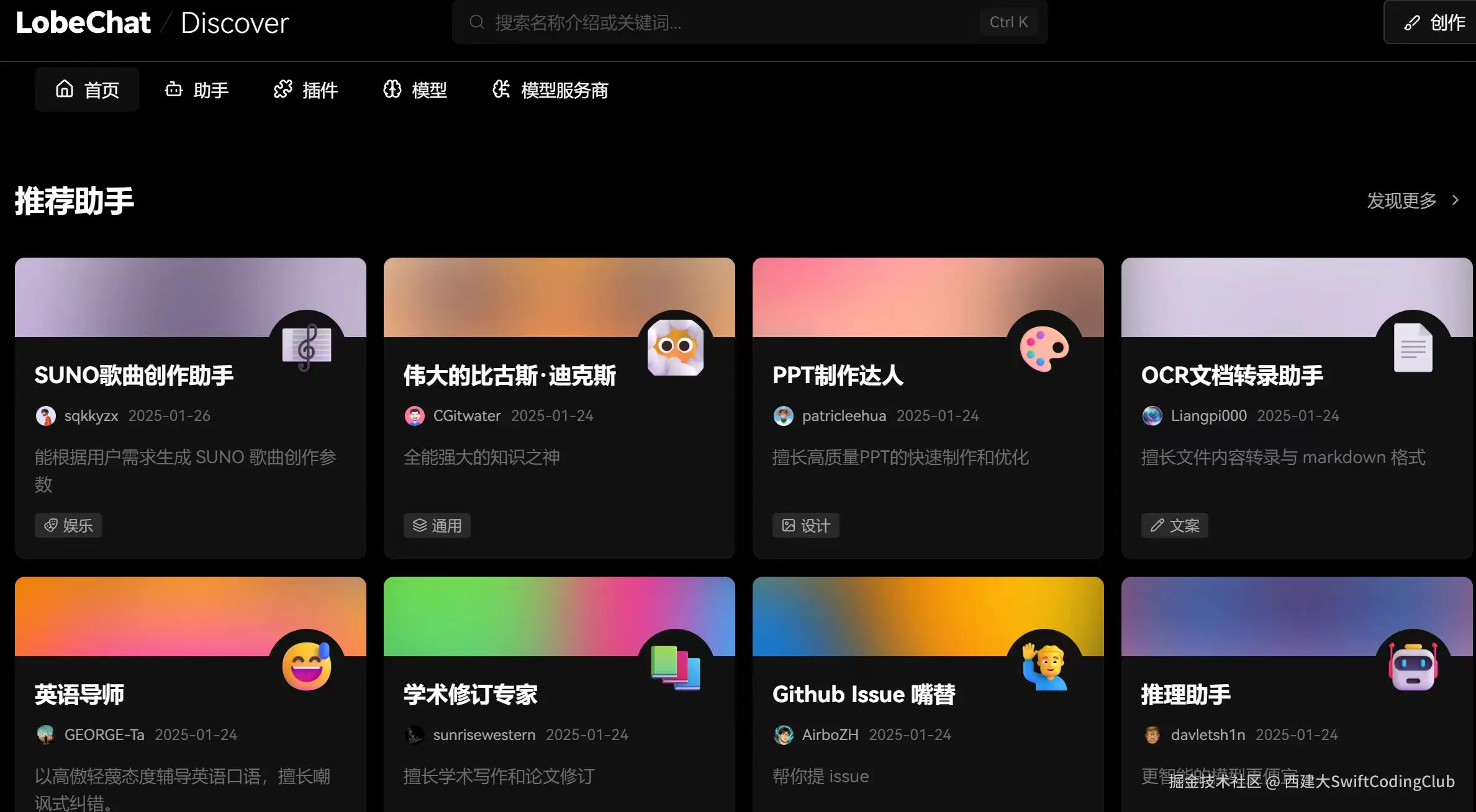Screen dimensions: 1476x812
Task: Open the search box for assistants
Action: 720,22
